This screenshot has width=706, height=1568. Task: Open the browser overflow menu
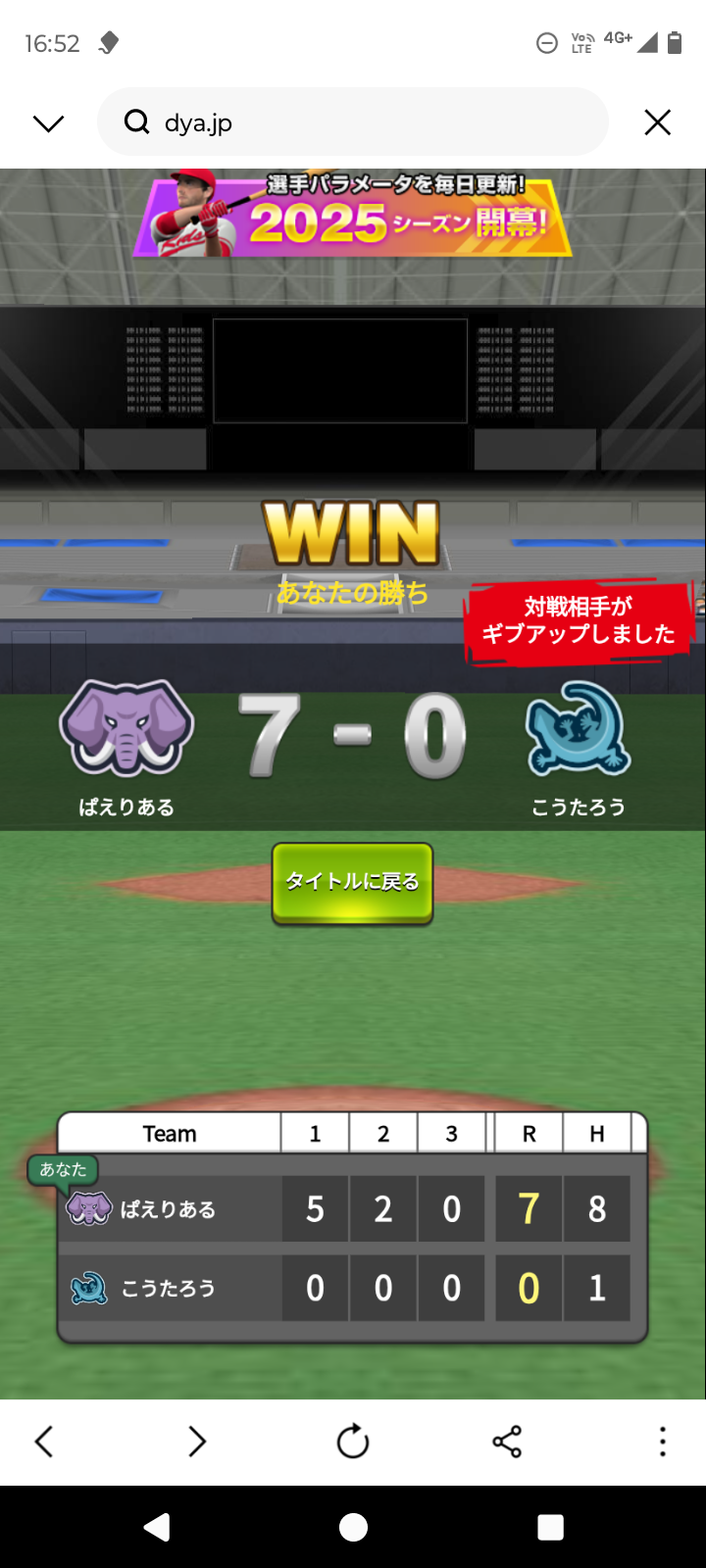(x=663, y=1442)
